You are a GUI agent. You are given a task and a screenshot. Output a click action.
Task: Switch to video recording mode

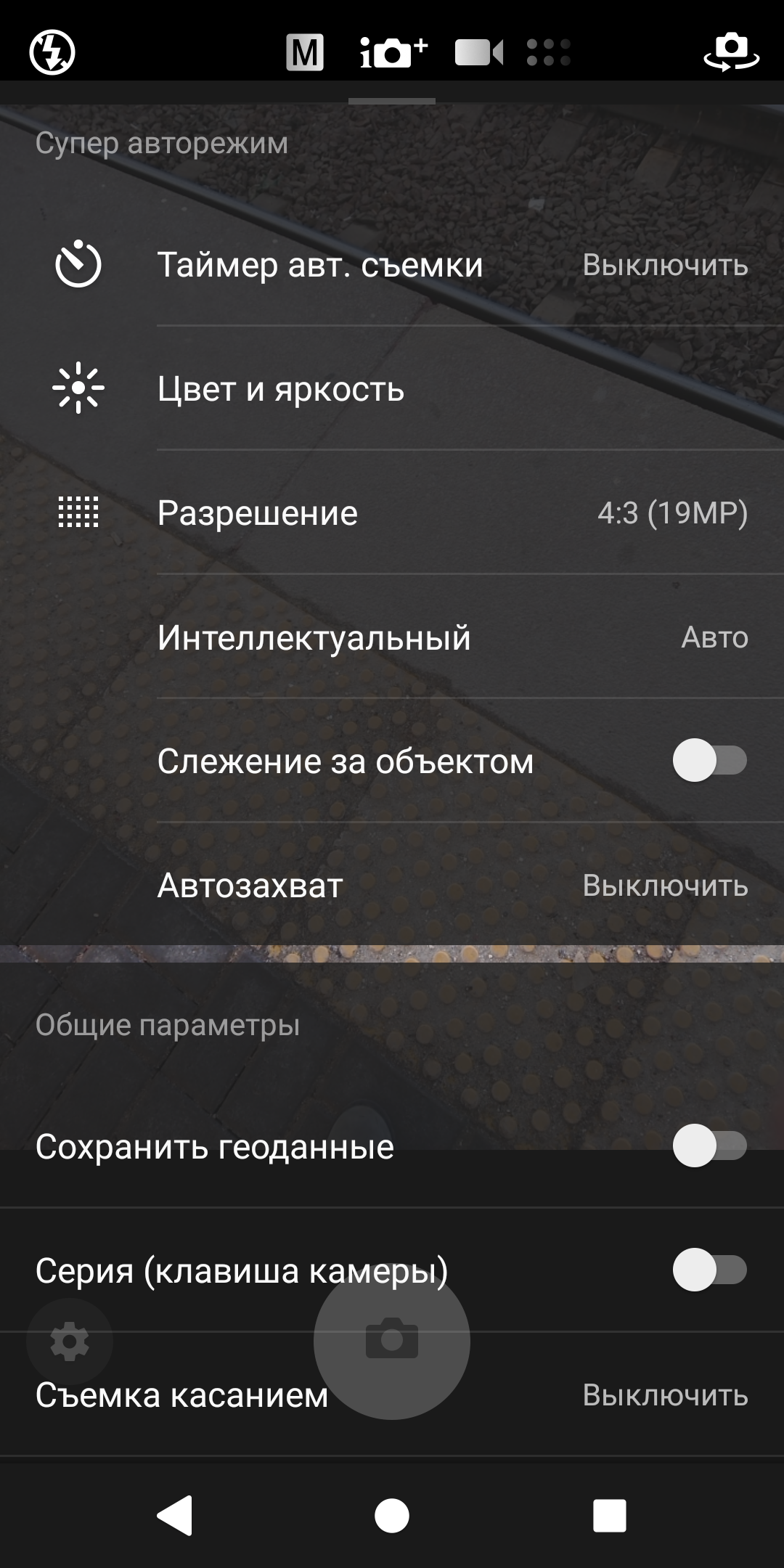[x=479, y=52]
